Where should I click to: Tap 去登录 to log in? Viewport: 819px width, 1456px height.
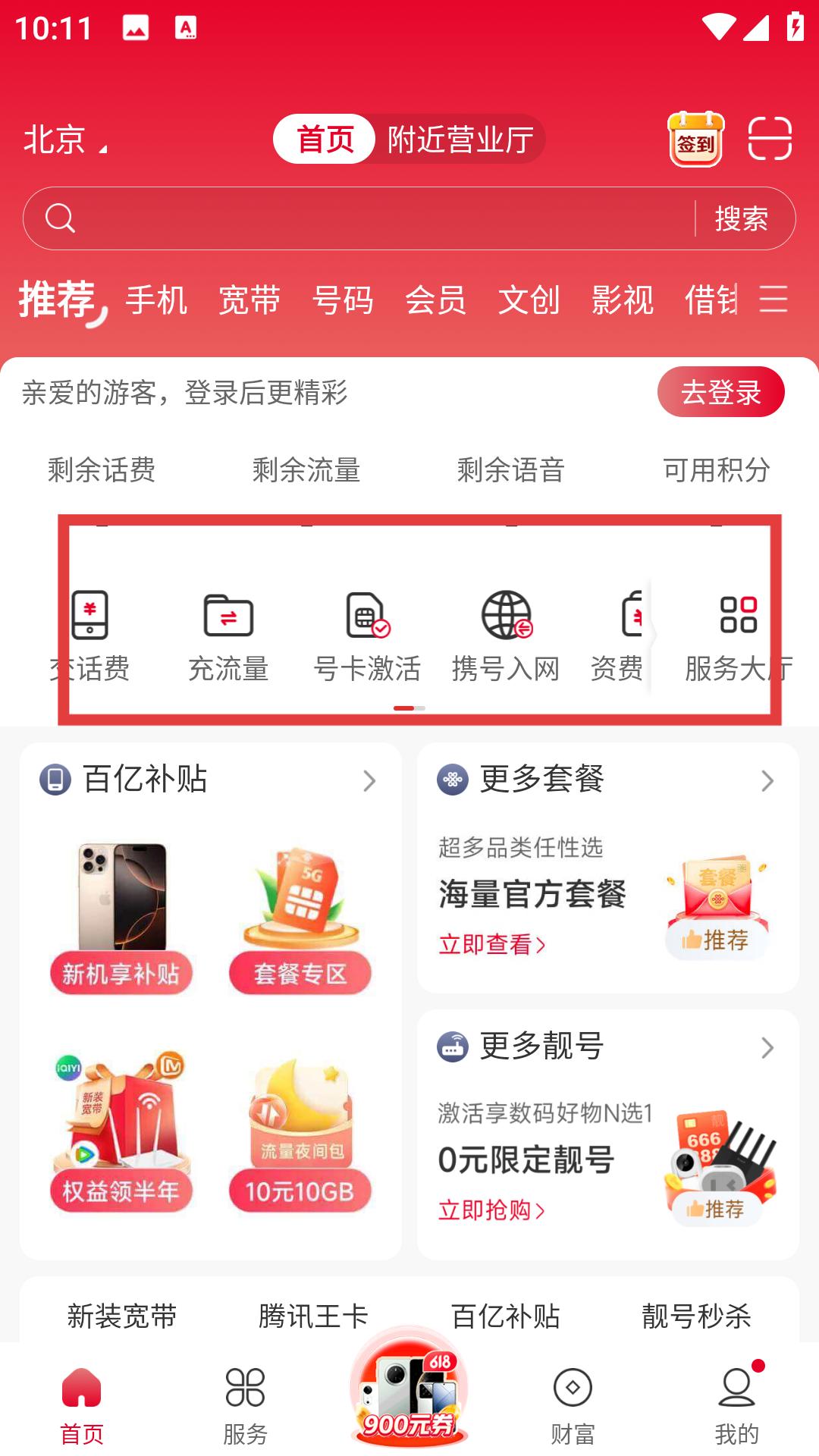(x=720, y=392)
